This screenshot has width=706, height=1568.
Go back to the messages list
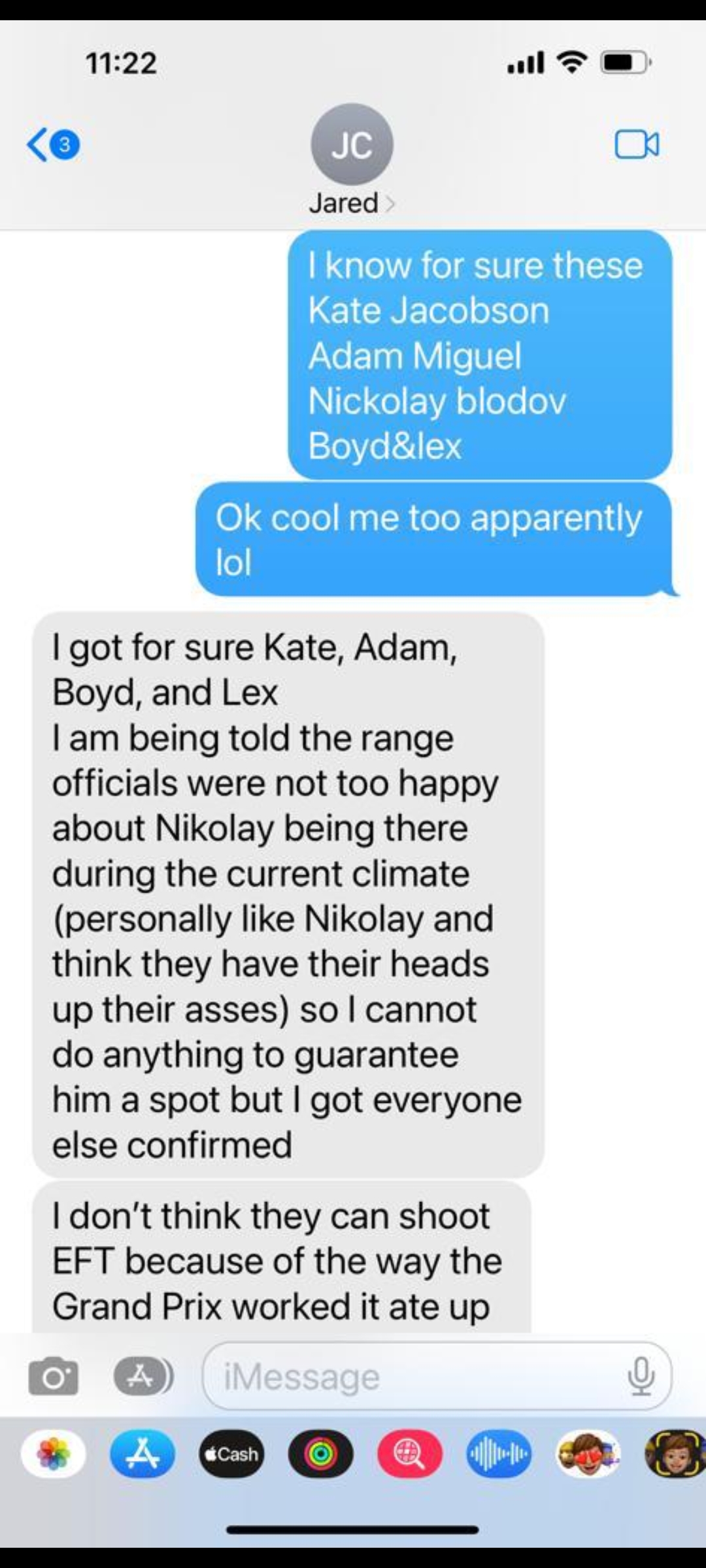point(51,144)
